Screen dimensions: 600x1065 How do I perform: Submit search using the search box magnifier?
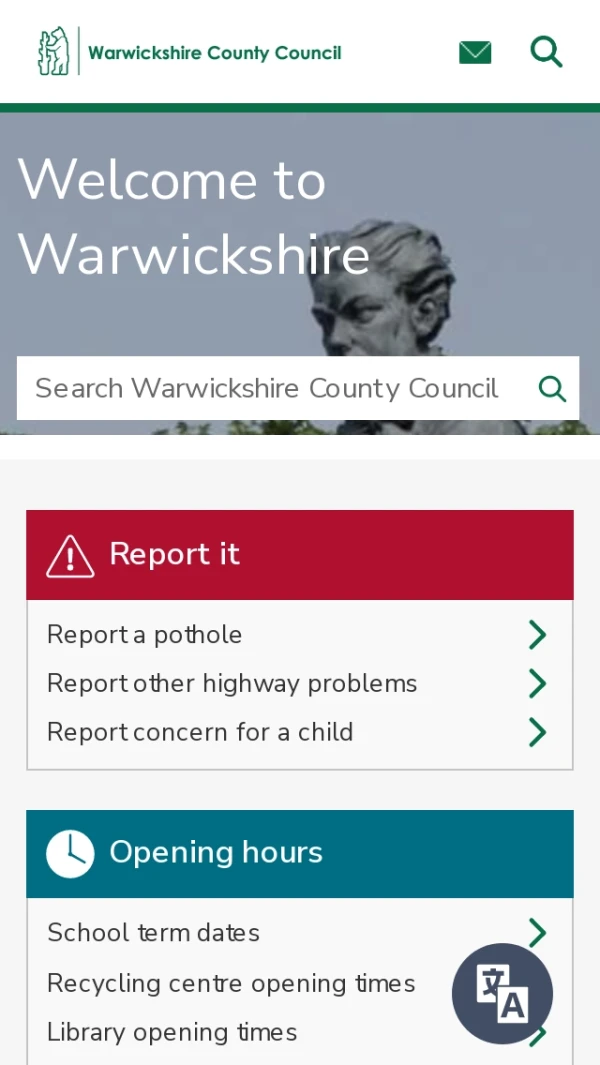click(x=552, y=388)
